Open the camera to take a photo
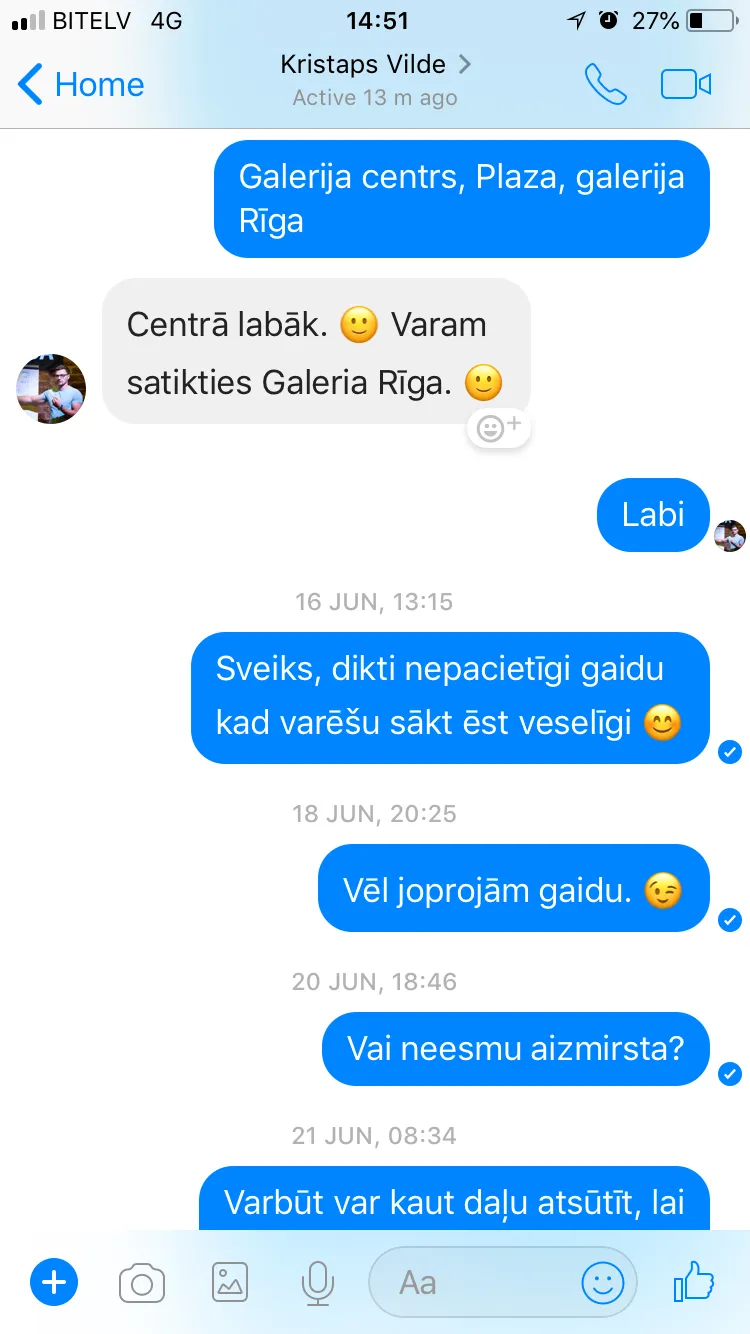 [142, 1283]
